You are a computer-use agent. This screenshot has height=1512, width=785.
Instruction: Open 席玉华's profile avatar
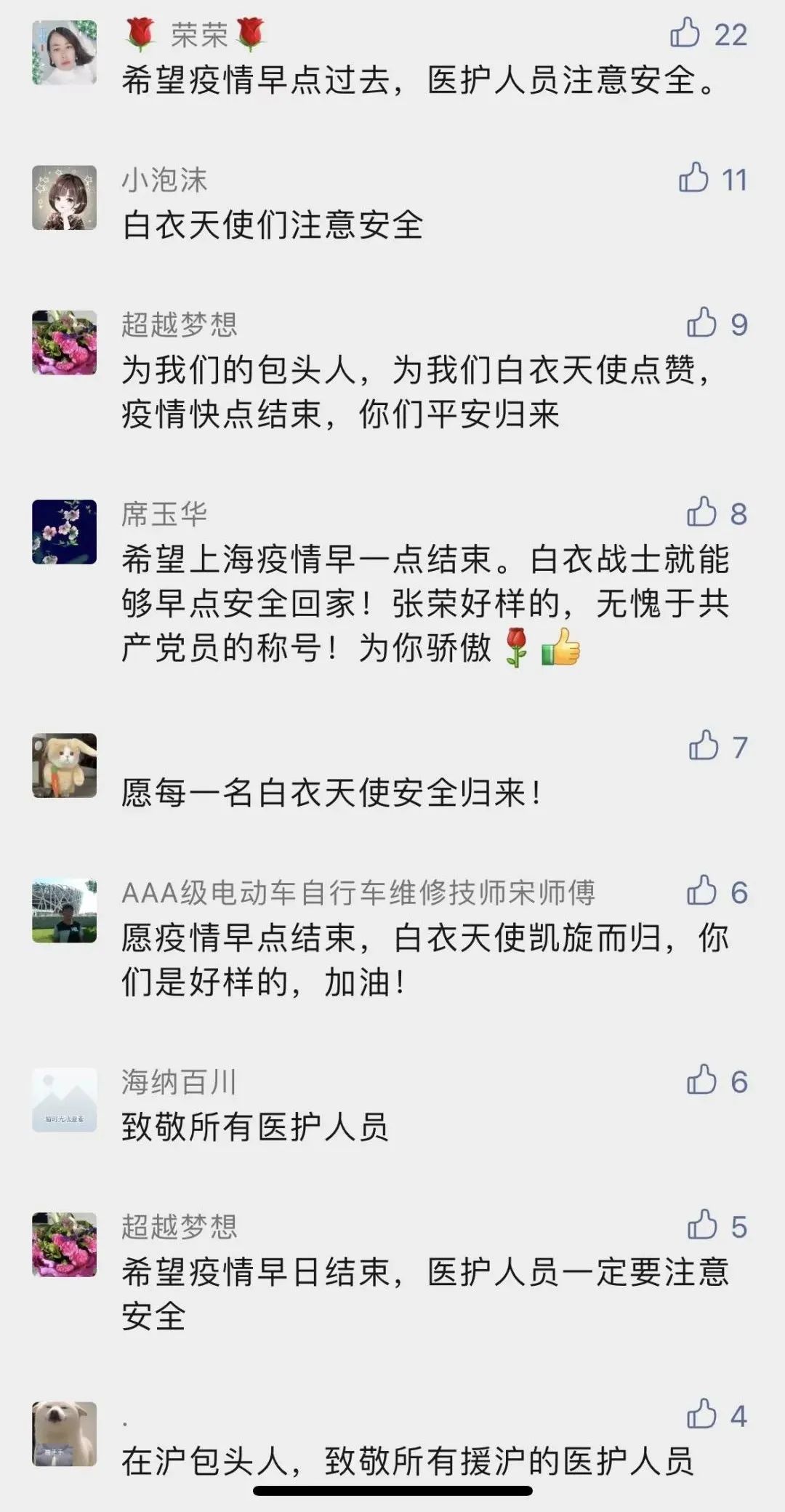point(64,532)
